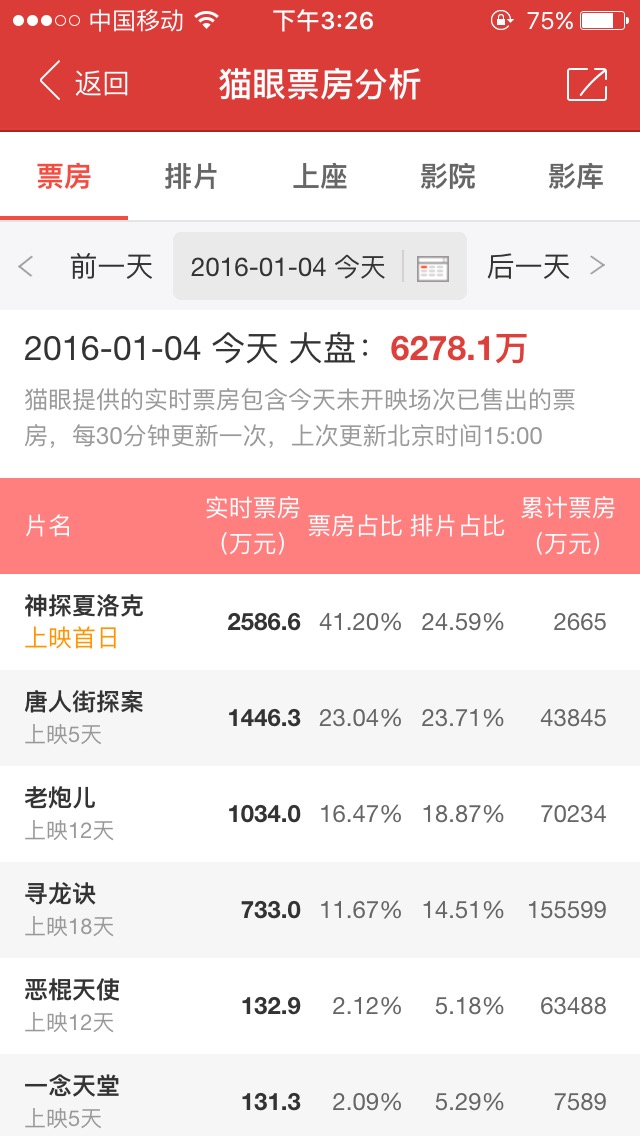Open the date picker for 2016-01-04

click(x=320, y=267)
